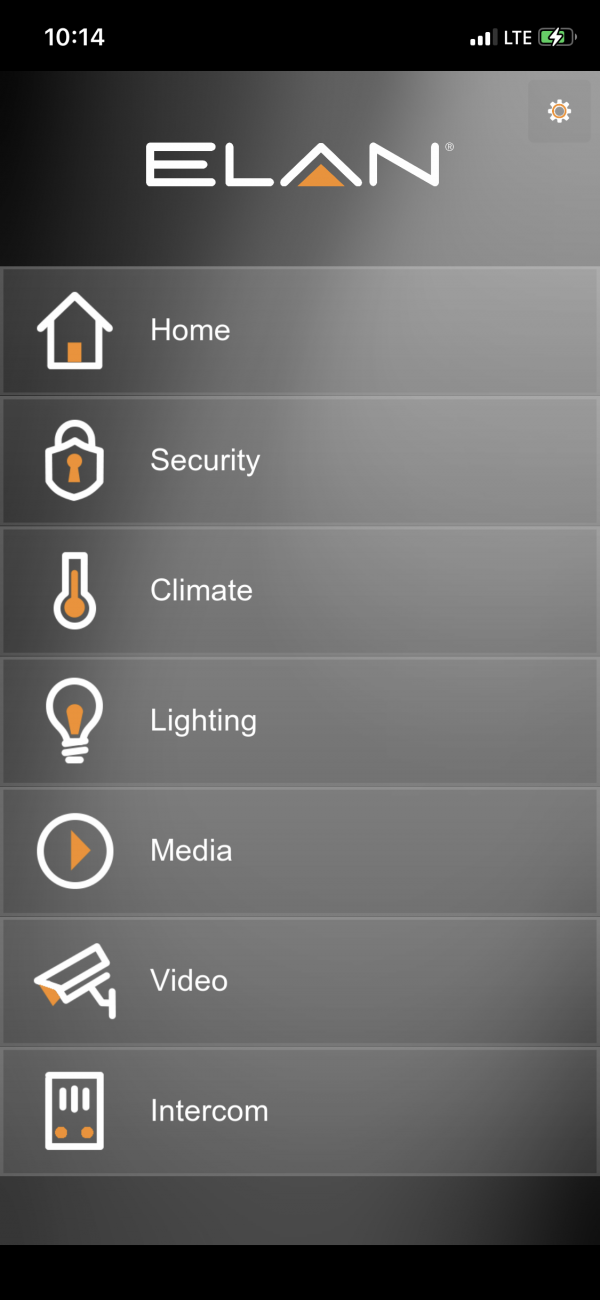Screen dimensions: 600x1300
Task: Open the Media section
Action: (300, 851)
